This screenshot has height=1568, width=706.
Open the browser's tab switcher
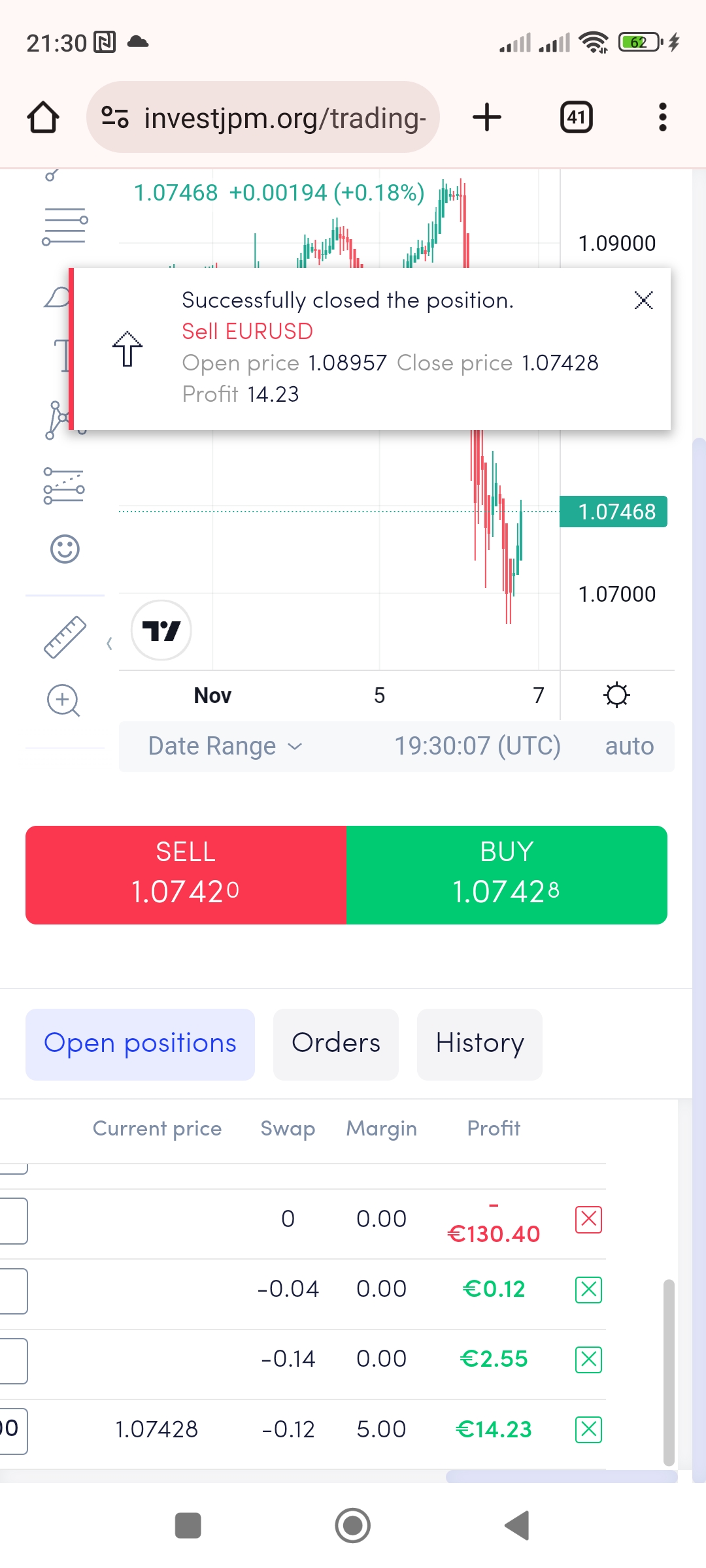[576, 118]
